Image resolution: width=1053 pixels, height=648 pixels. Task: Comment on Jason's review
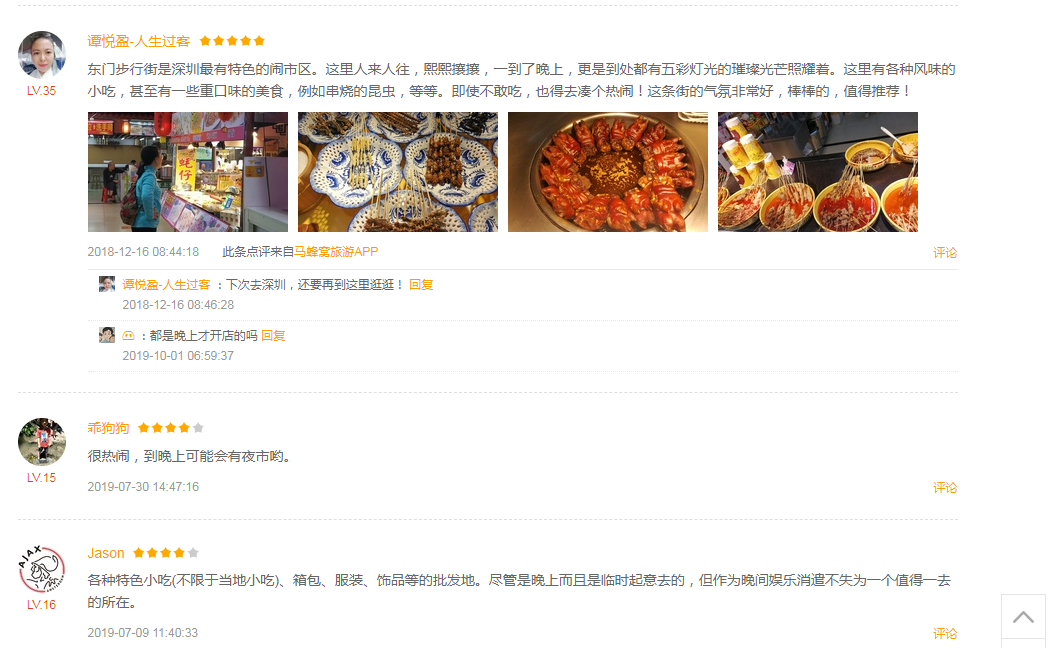point(945,634)
